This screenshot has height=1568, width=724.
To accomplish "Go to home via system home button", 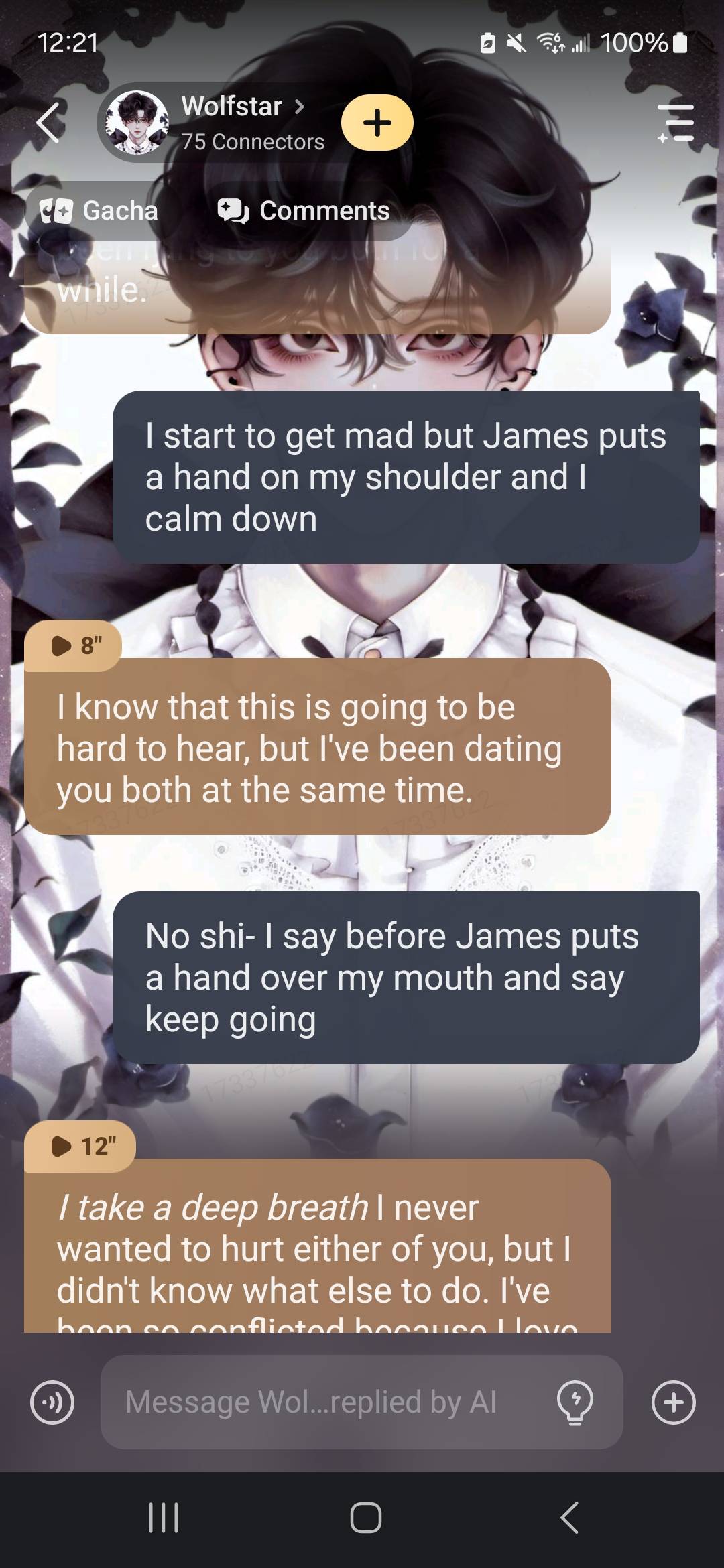I will pyautogui.click(x=366, y=1517).
